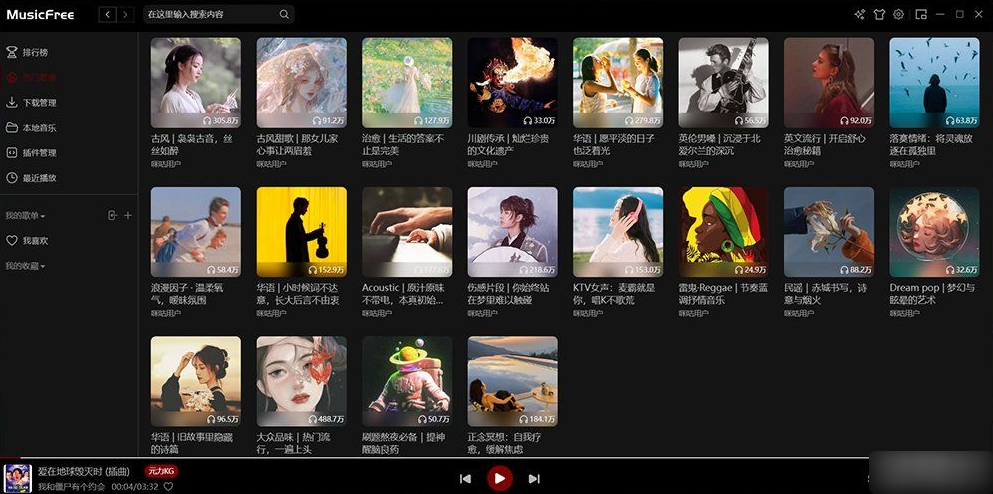Viewport: 993px width, 494px height.
Task: Open the theme shirt icon
Action: pos(879,15)
